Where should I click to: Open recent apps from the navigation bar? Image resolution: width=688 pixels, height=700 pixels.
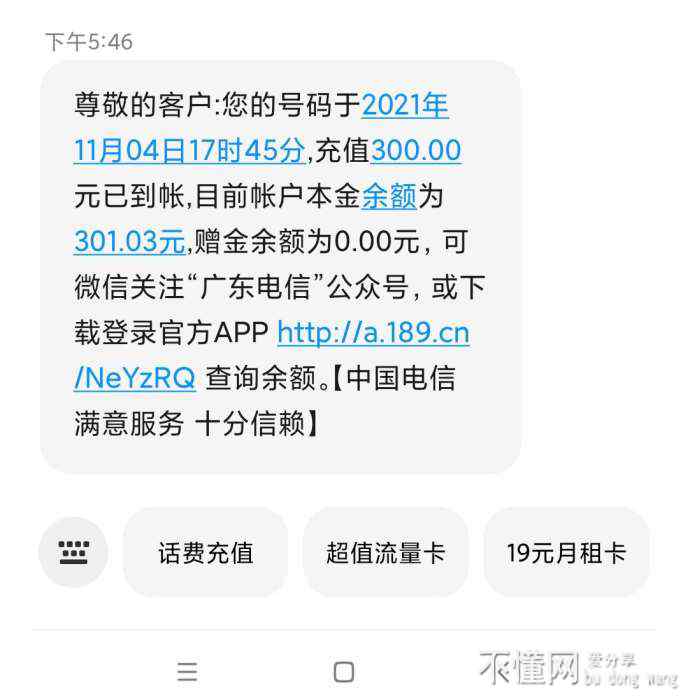pyautogui.click(x=187, y=671)
